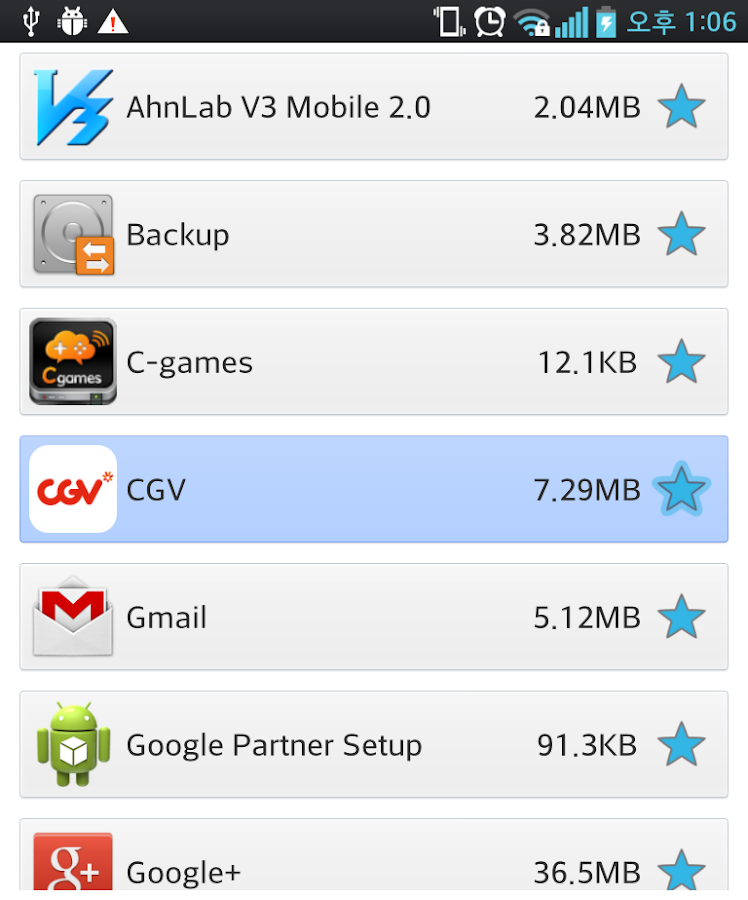Favorite Gmail using its star
This screenshot has height=900, width=748.
point(682,617)
